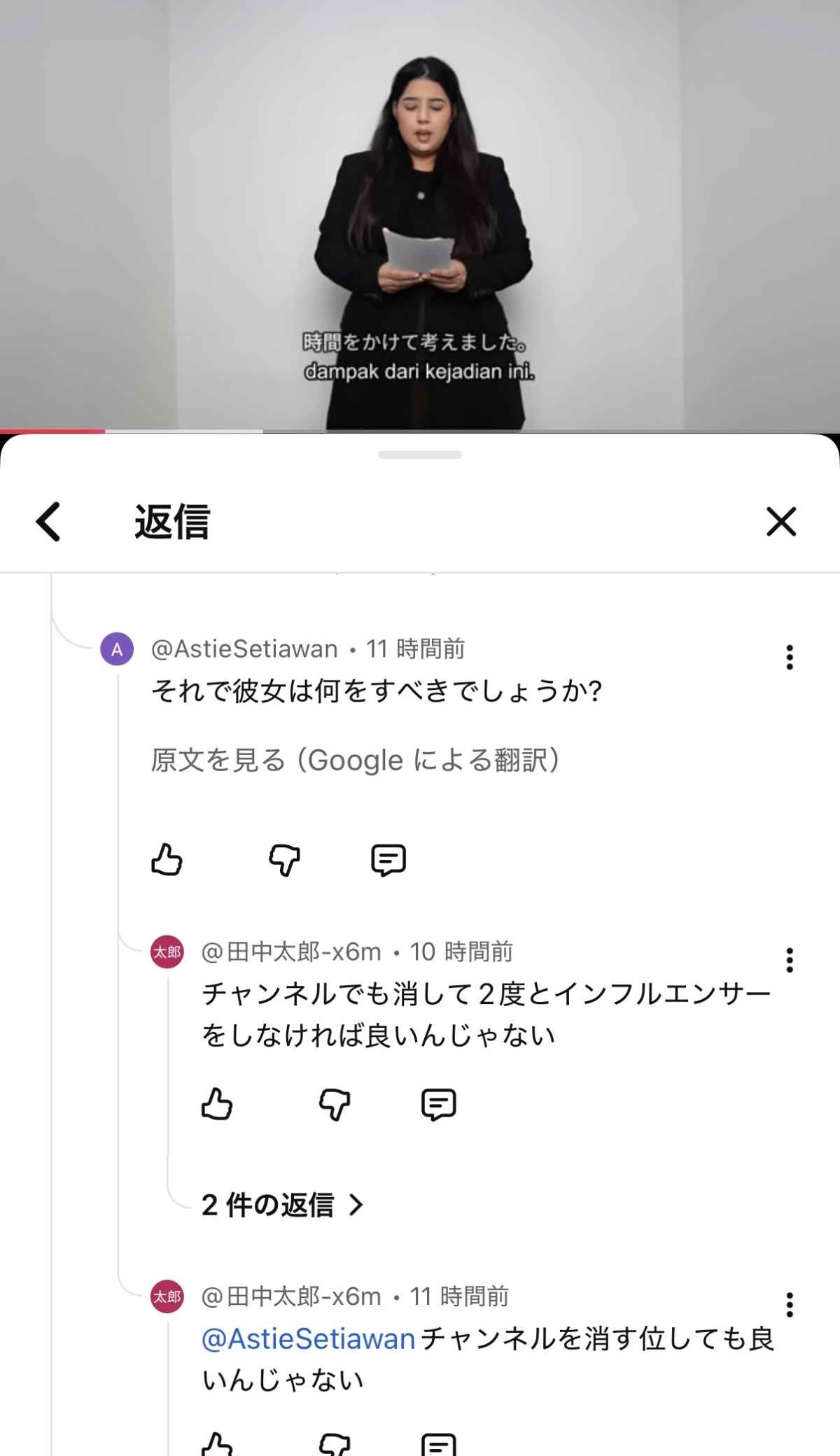The width and height of the screenshot is (840, 1456).
Task: Like 田中太郎's channel deletion comment
Action: [x=216, y=1104]
